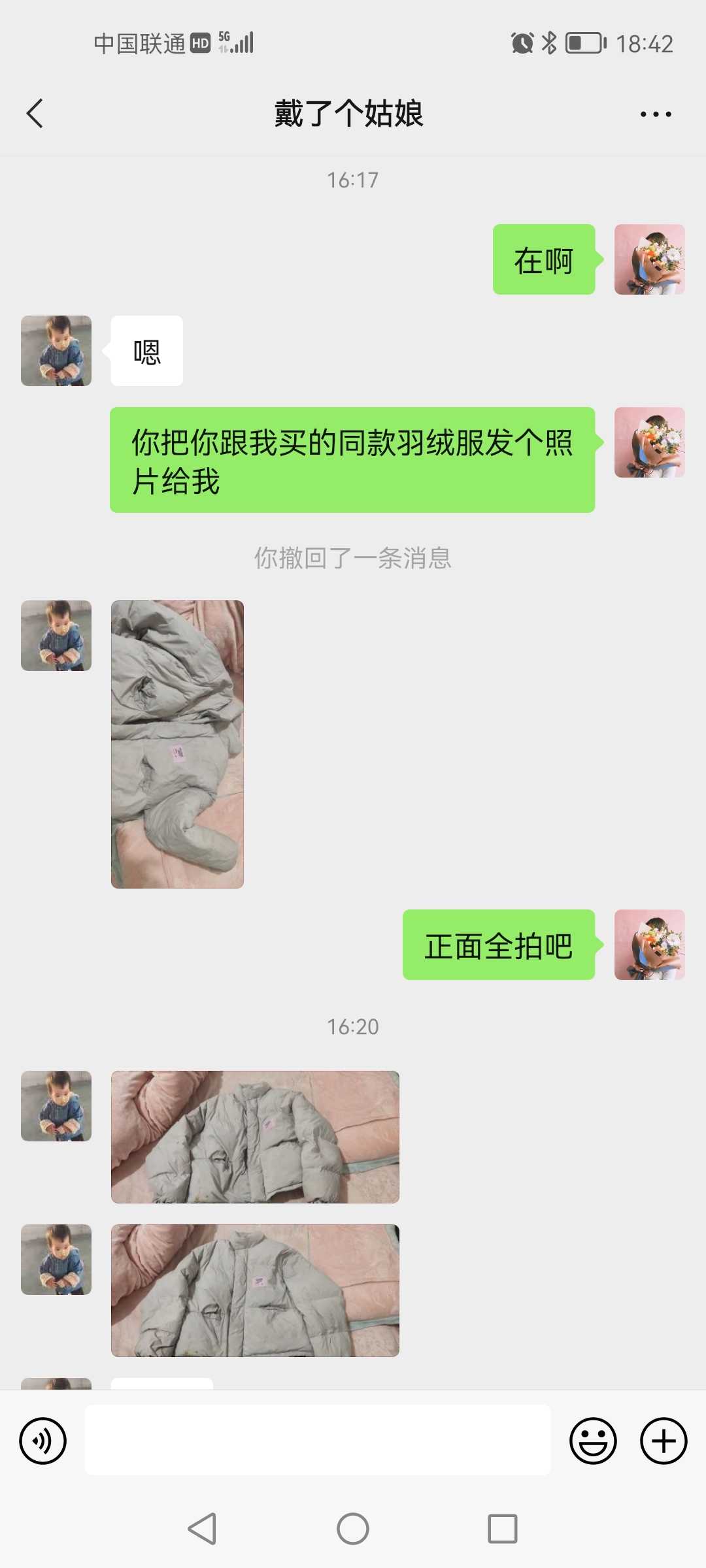This screenshot has height=1568, width=706.
Task: Focus the message text field
Action: click(x=318, y=1440)
